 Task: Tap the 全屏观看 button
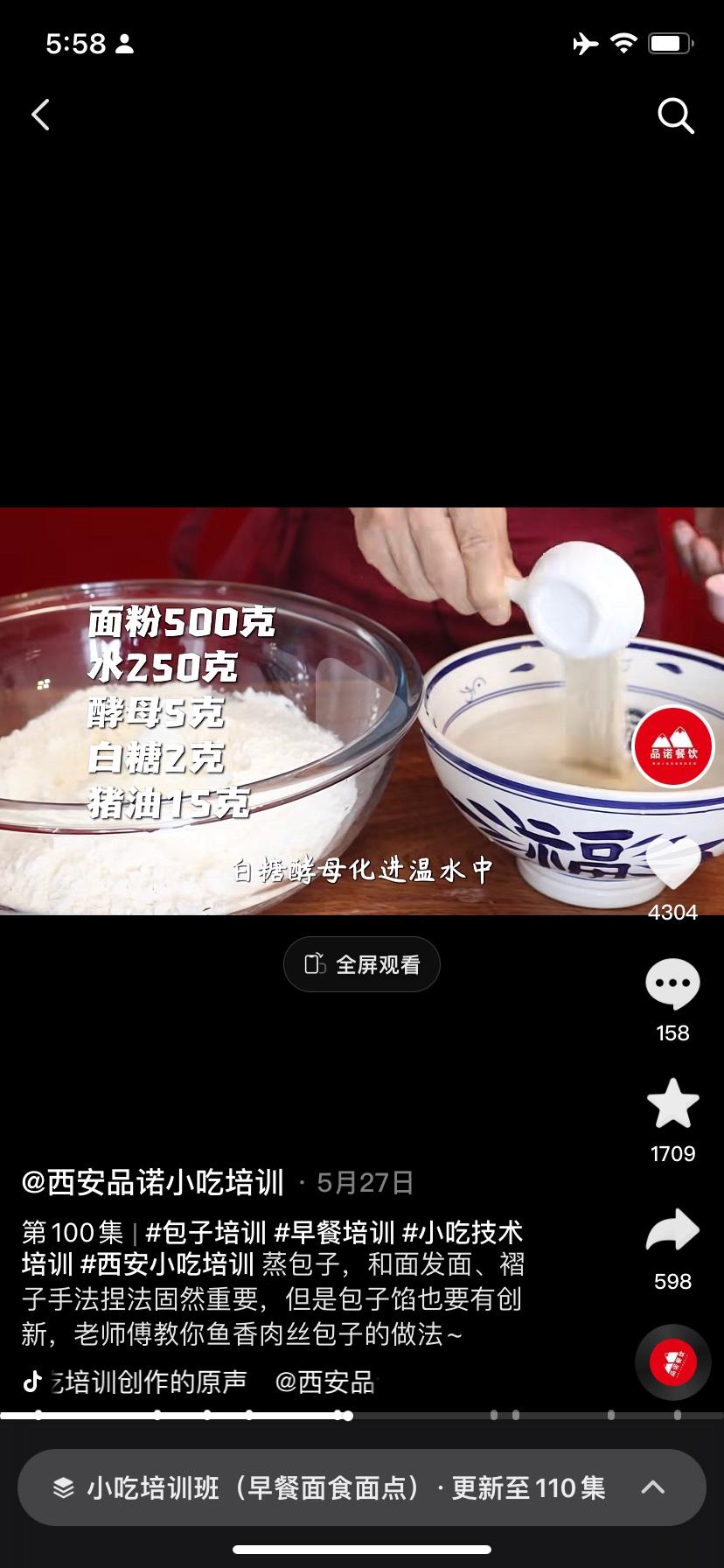tap(362, 963)
